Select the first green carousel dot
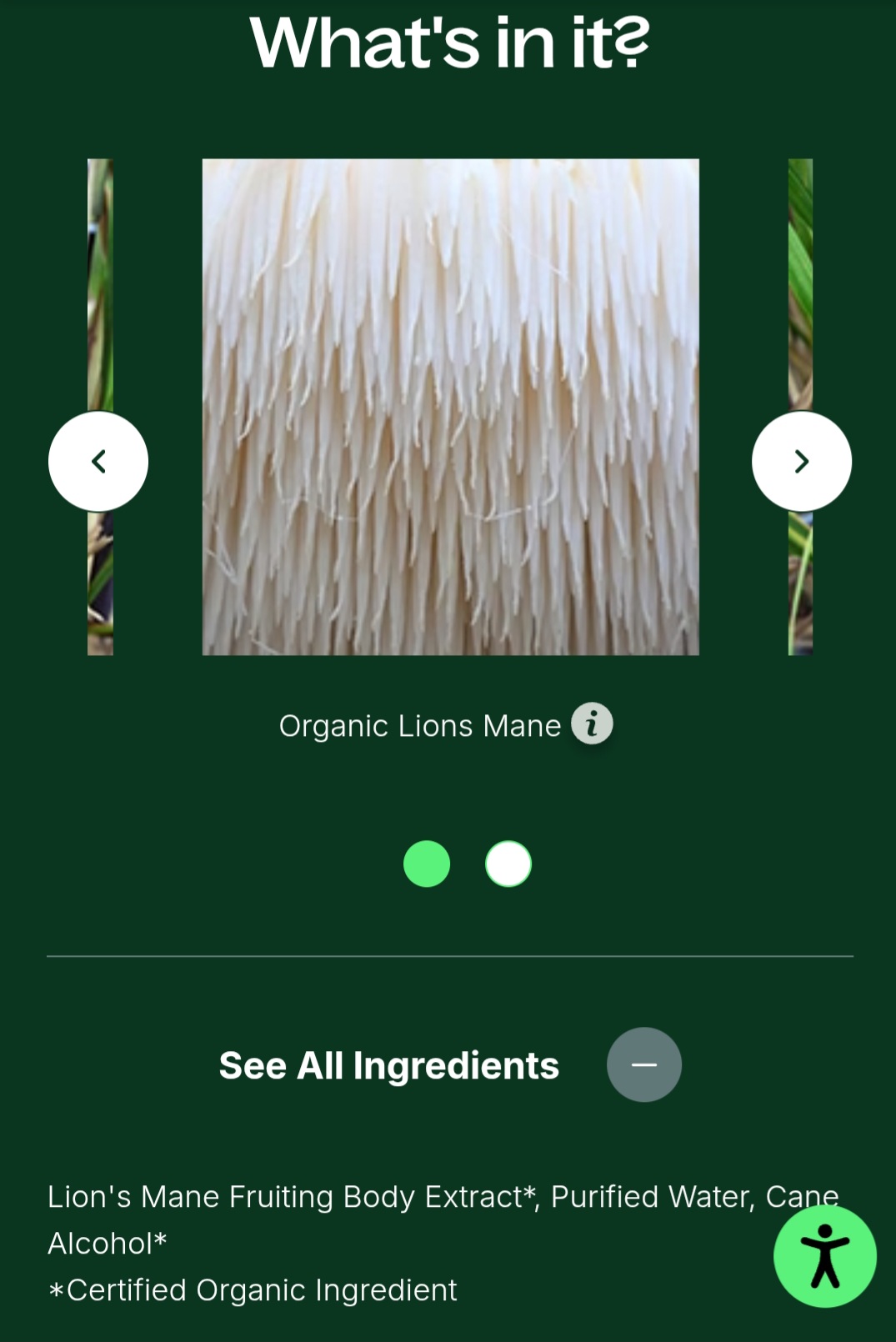 pos(427,864)
